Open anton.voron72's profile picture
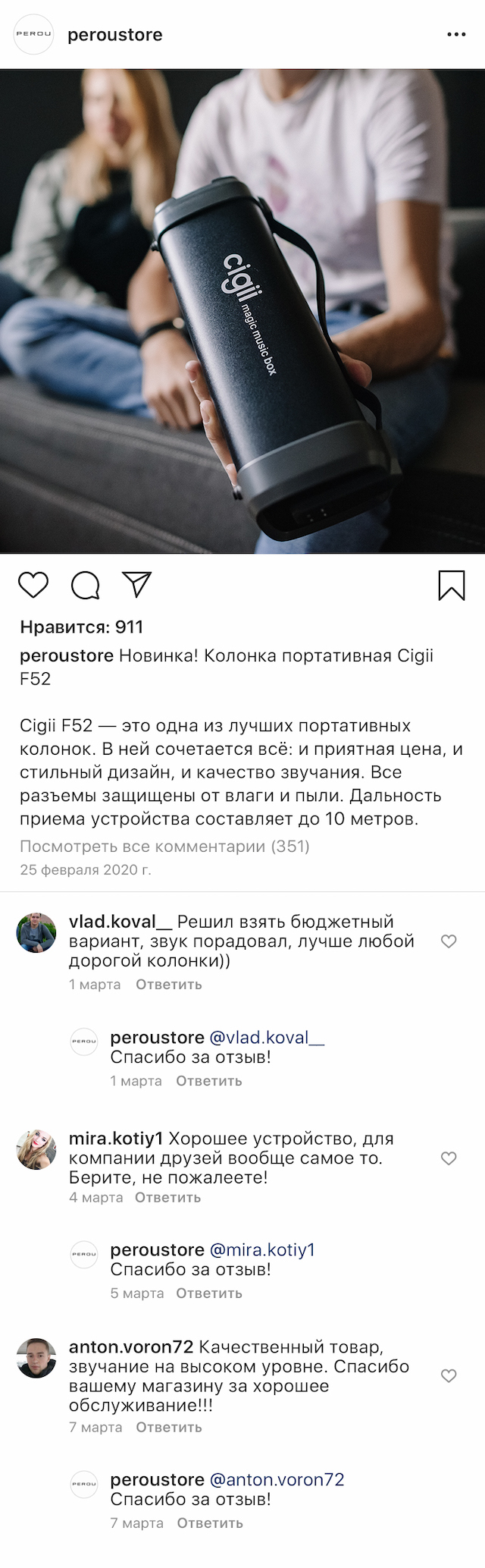 [x=36, y=1359]
